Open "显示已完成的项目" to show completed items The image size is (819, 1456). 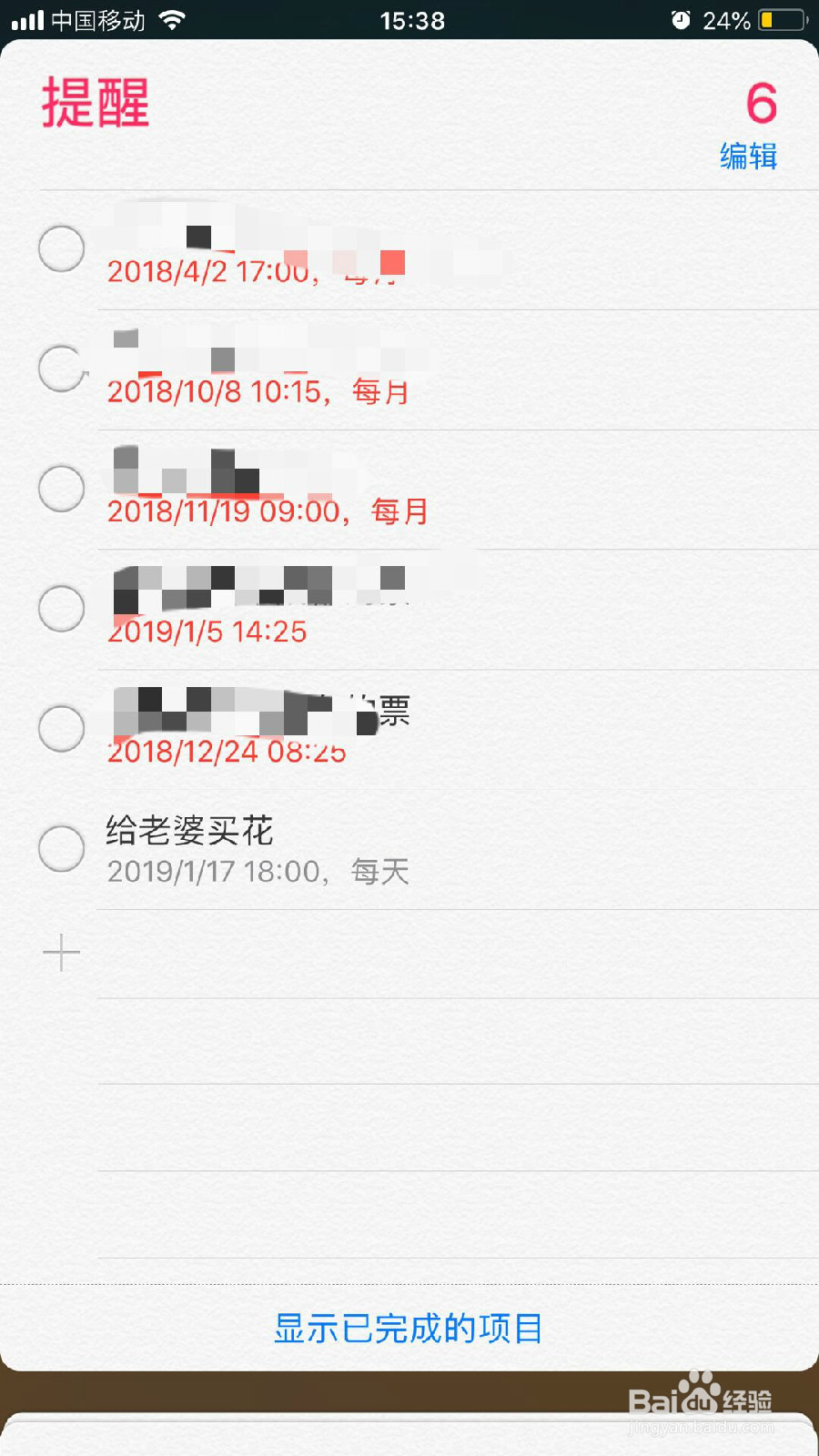click(x=409, y=1328)
